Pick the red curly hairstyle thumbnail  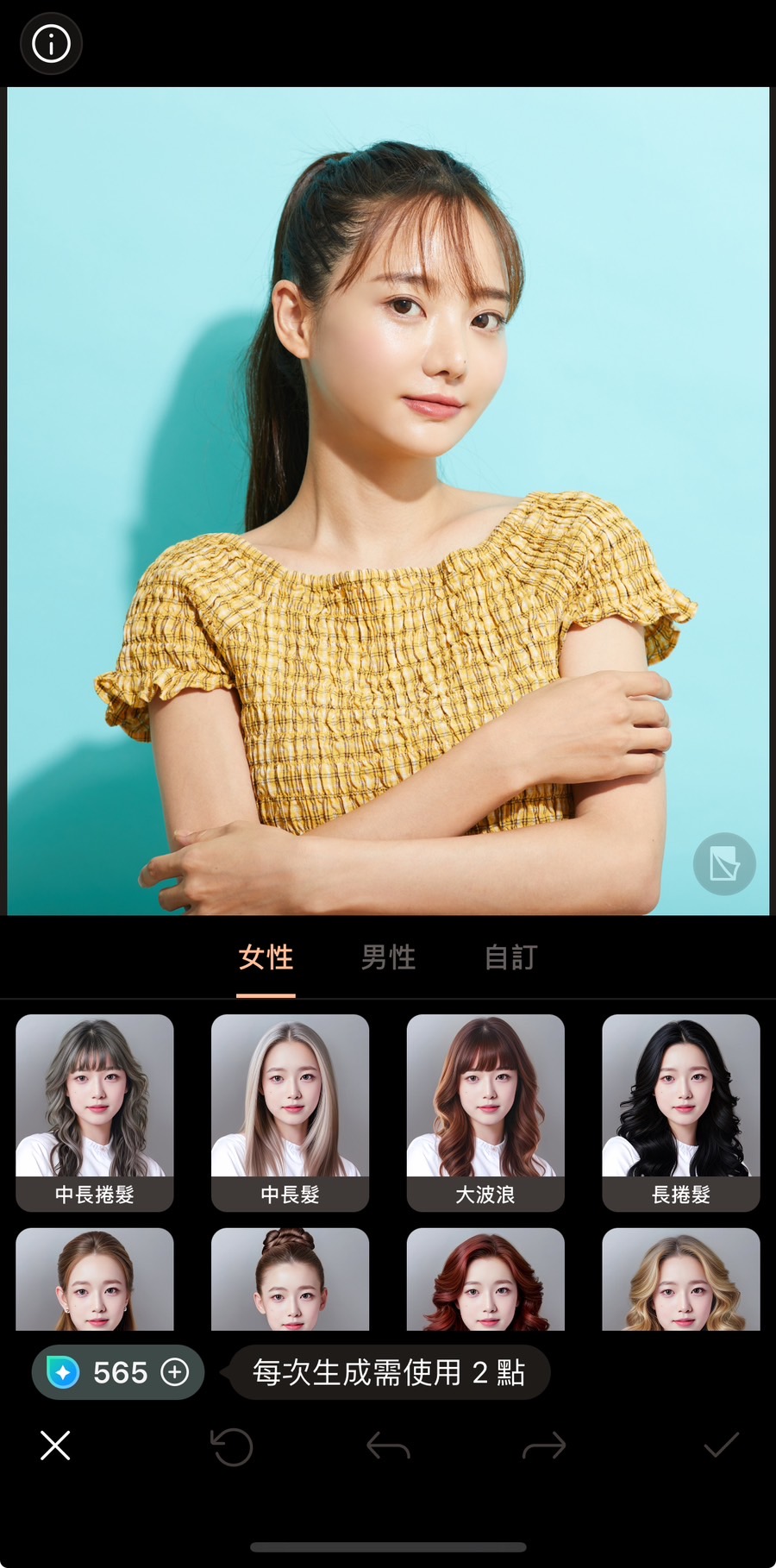click(485, 1279)
